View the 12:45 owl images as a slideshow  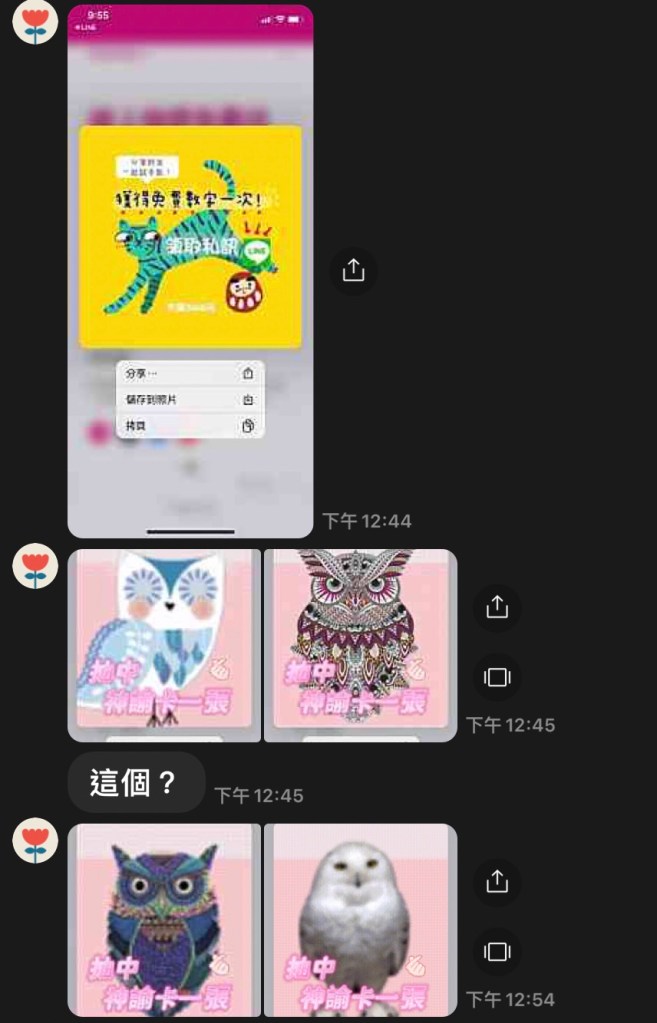point(496,677)
